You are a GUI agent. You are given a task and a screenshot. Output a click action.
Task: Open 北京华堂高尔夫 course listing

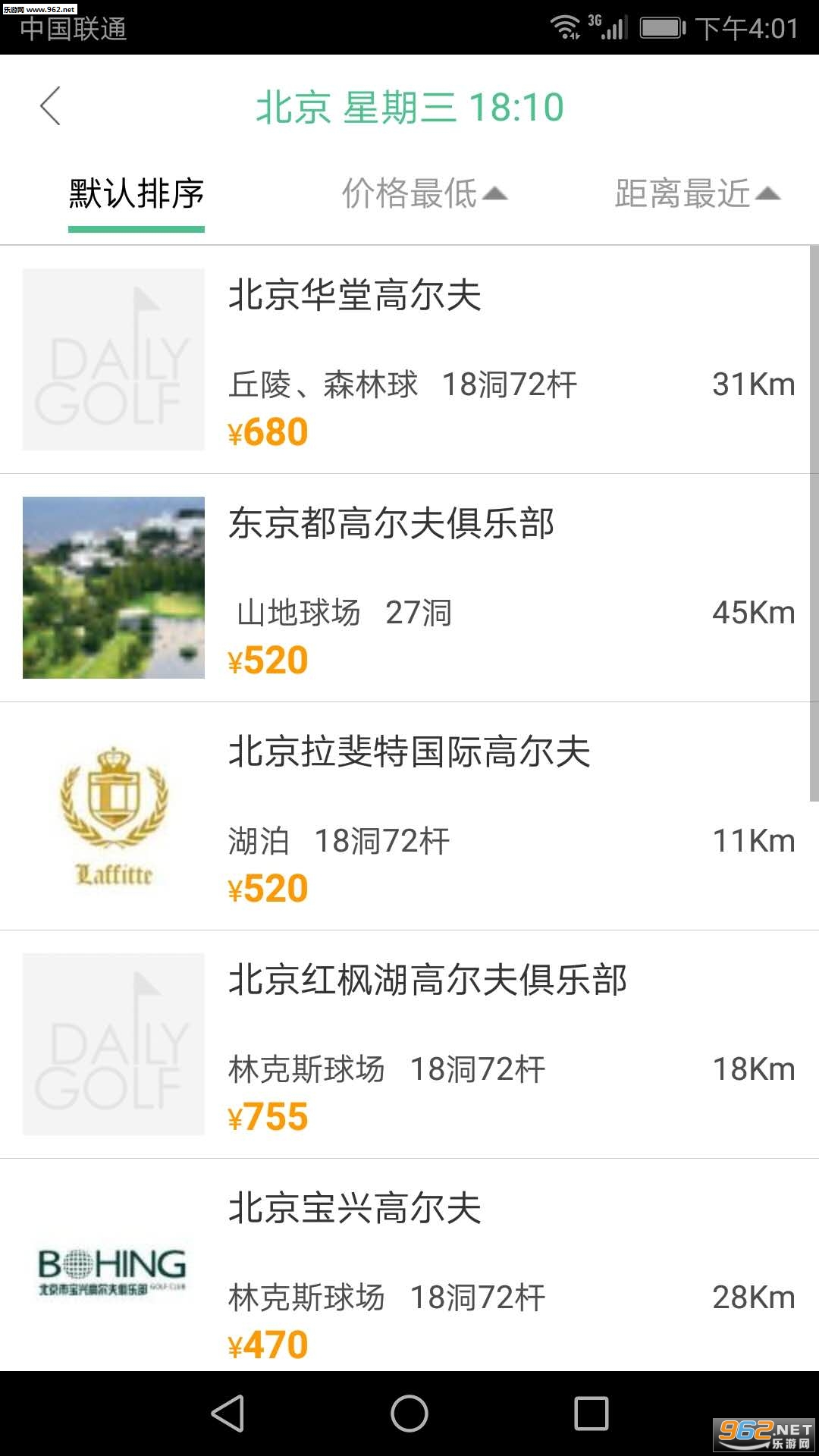pos(409,359)
